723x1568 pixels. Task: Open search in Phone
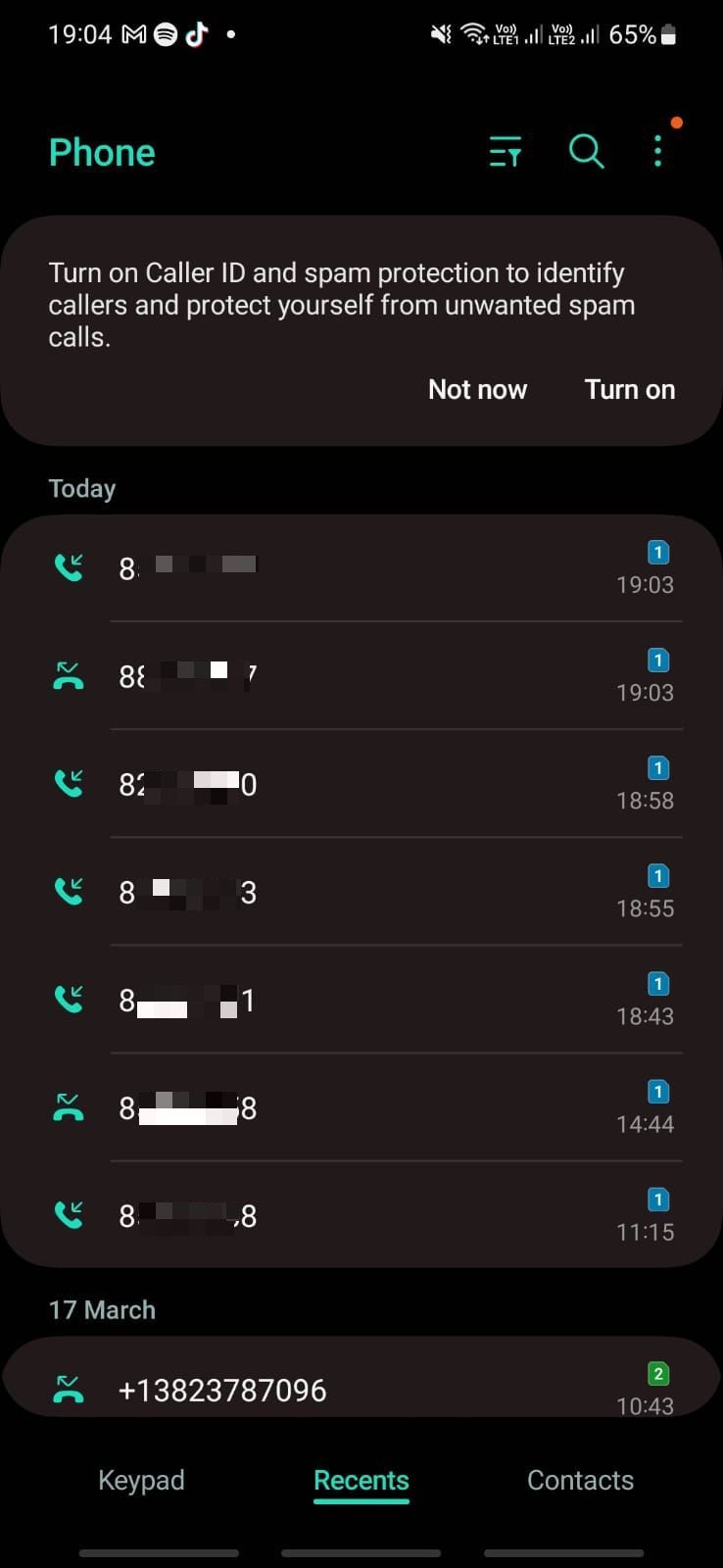[586, 152]
